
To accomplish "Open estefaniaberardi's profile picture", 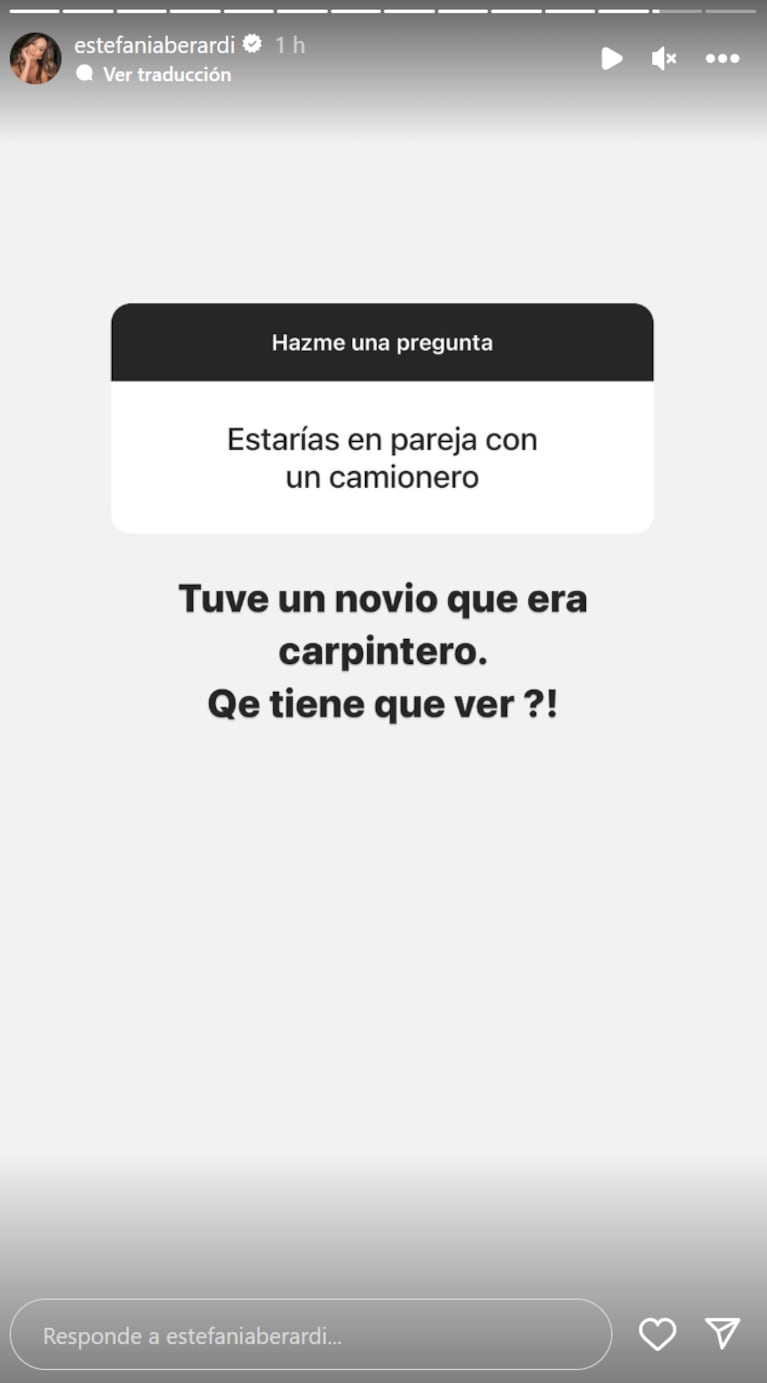I will (x=36, y=58).
